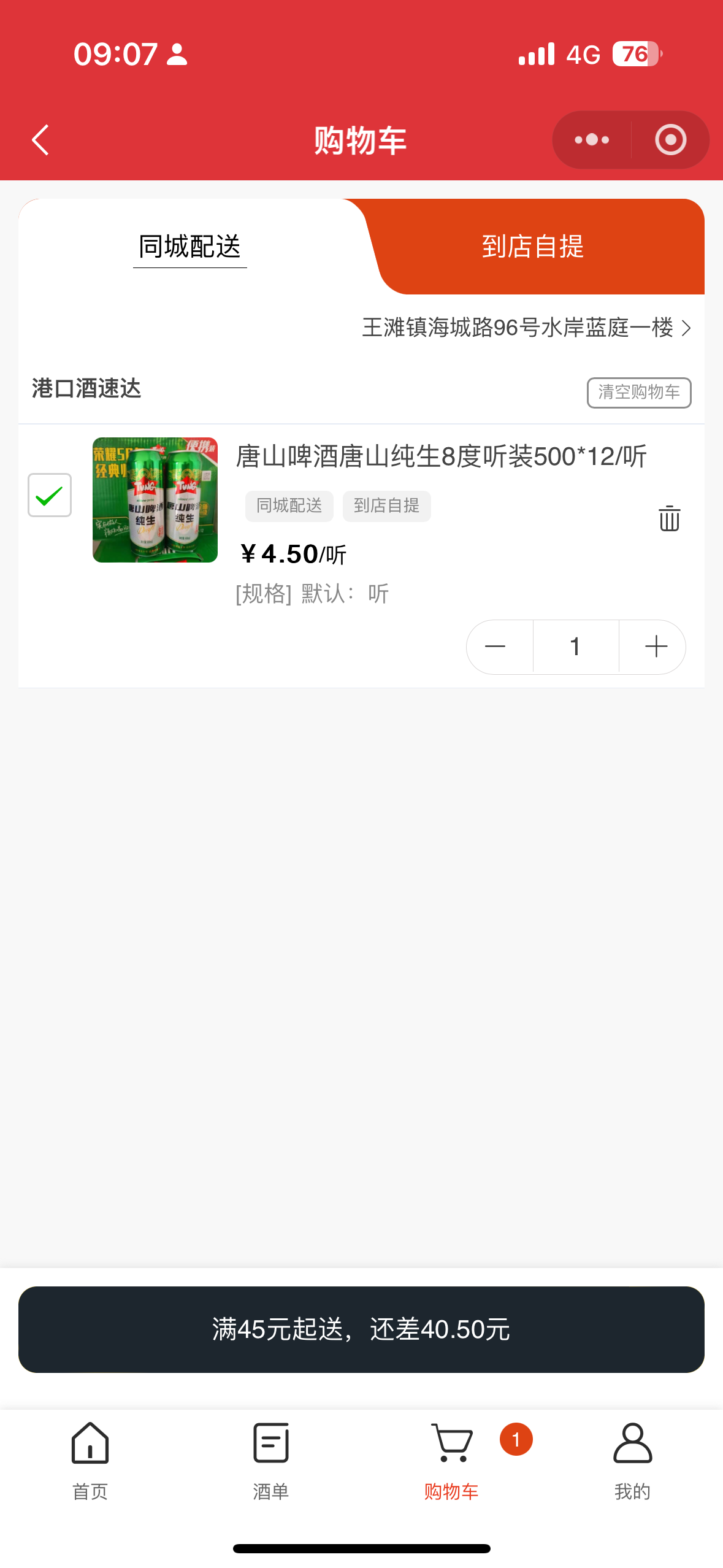Tap the 满45元起送 minimum-order bar
723x1568 pixels.
pyautogui.click(x=361, y=1329)
